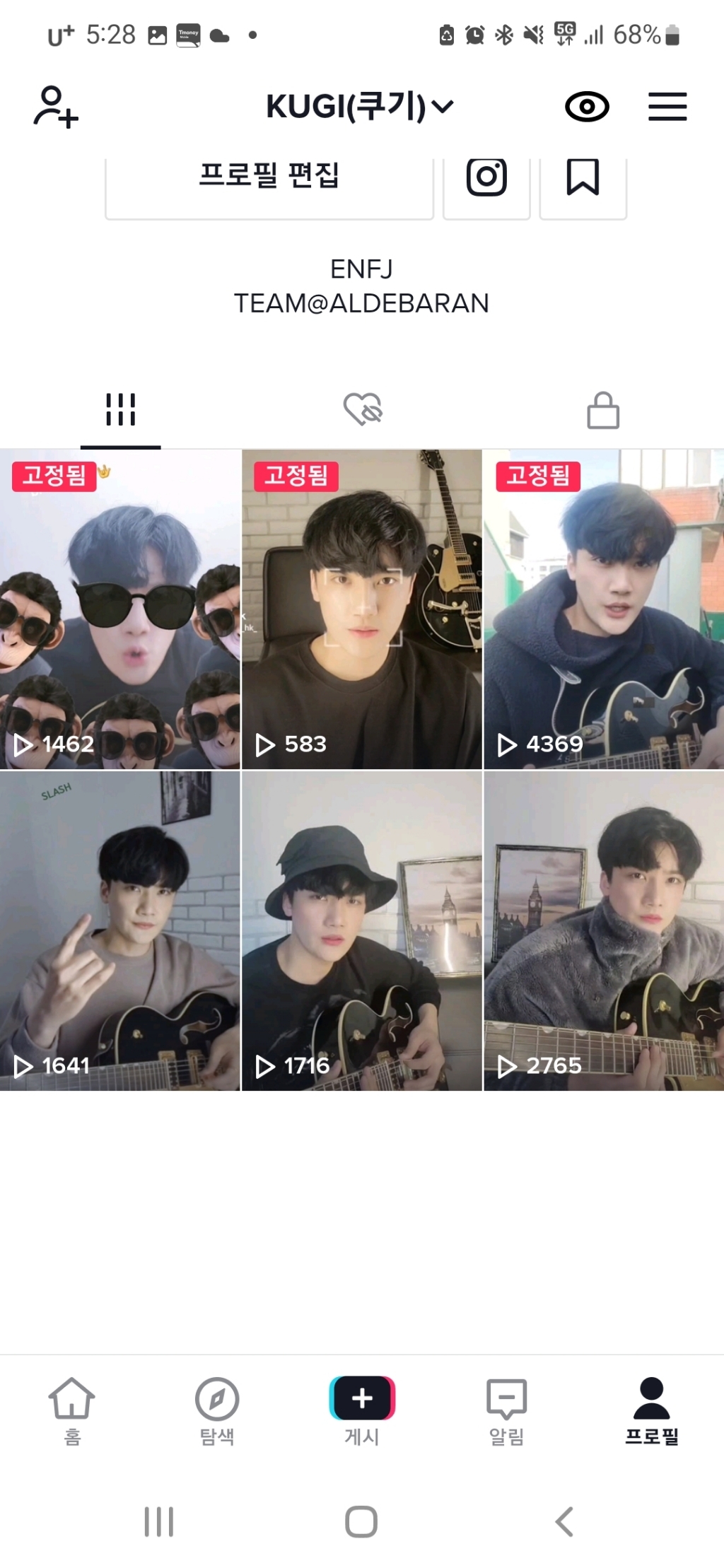Switch to the hidden liked videos tab
The width and height of the screenshot is (724, 1568).
click(x=362, y=409)
